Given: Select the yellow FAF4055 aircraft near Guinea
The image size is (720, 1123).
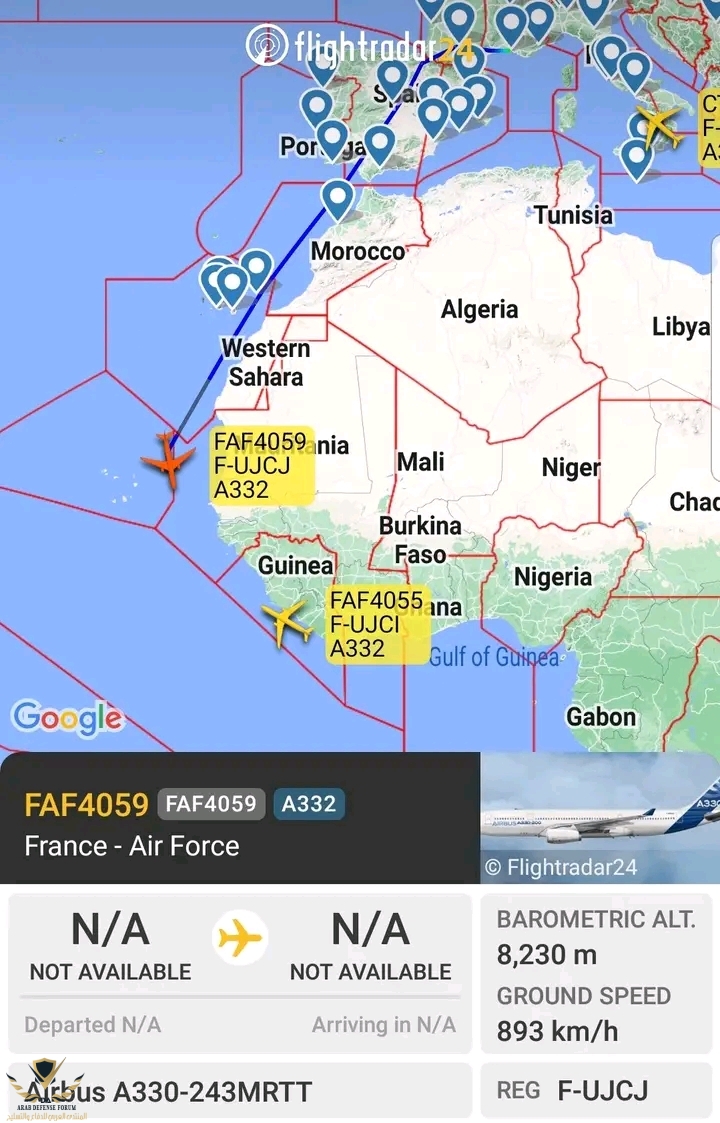Looking at the screenshot, I should (289, 624).
